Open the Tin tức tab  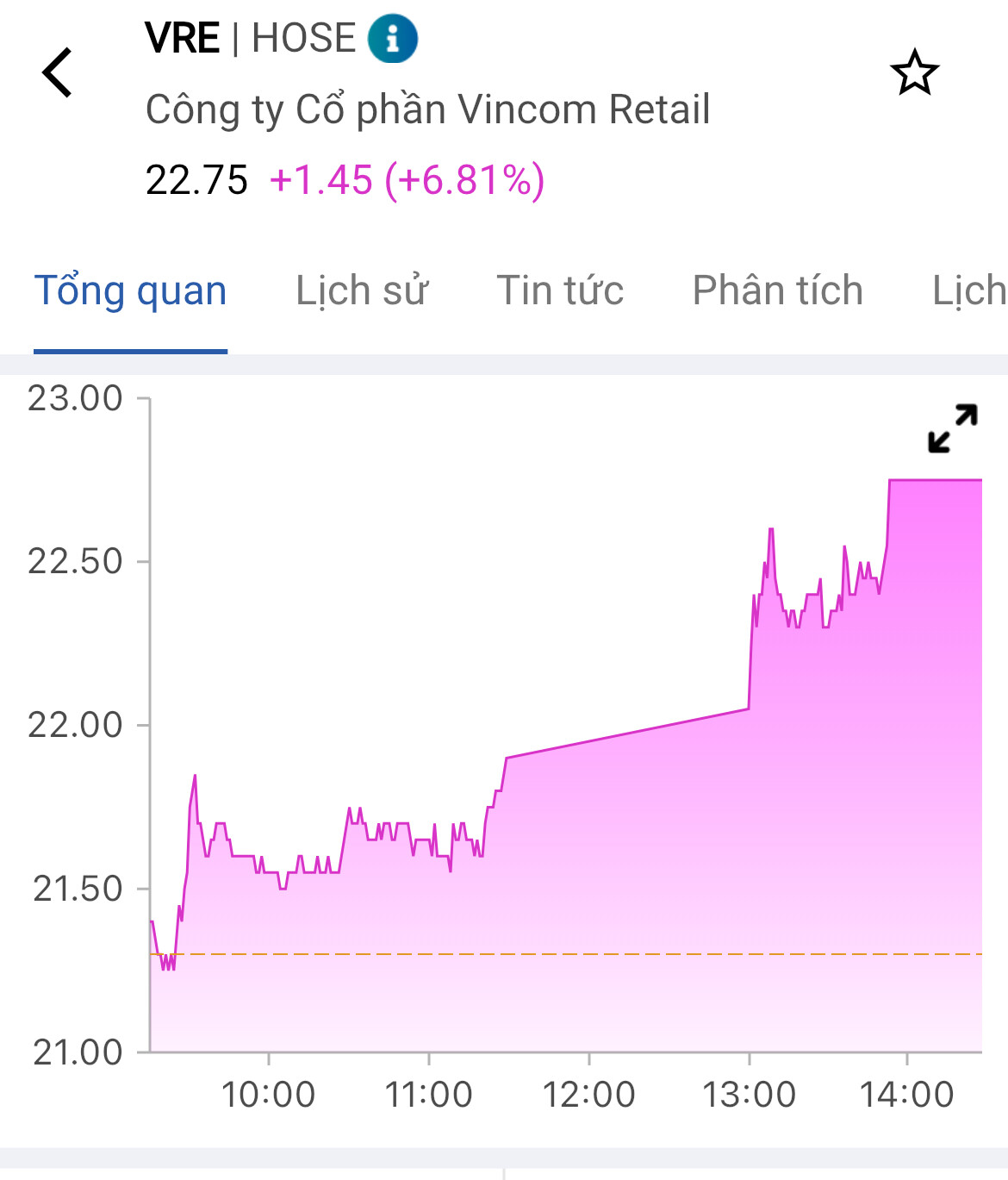coord(560,290)
